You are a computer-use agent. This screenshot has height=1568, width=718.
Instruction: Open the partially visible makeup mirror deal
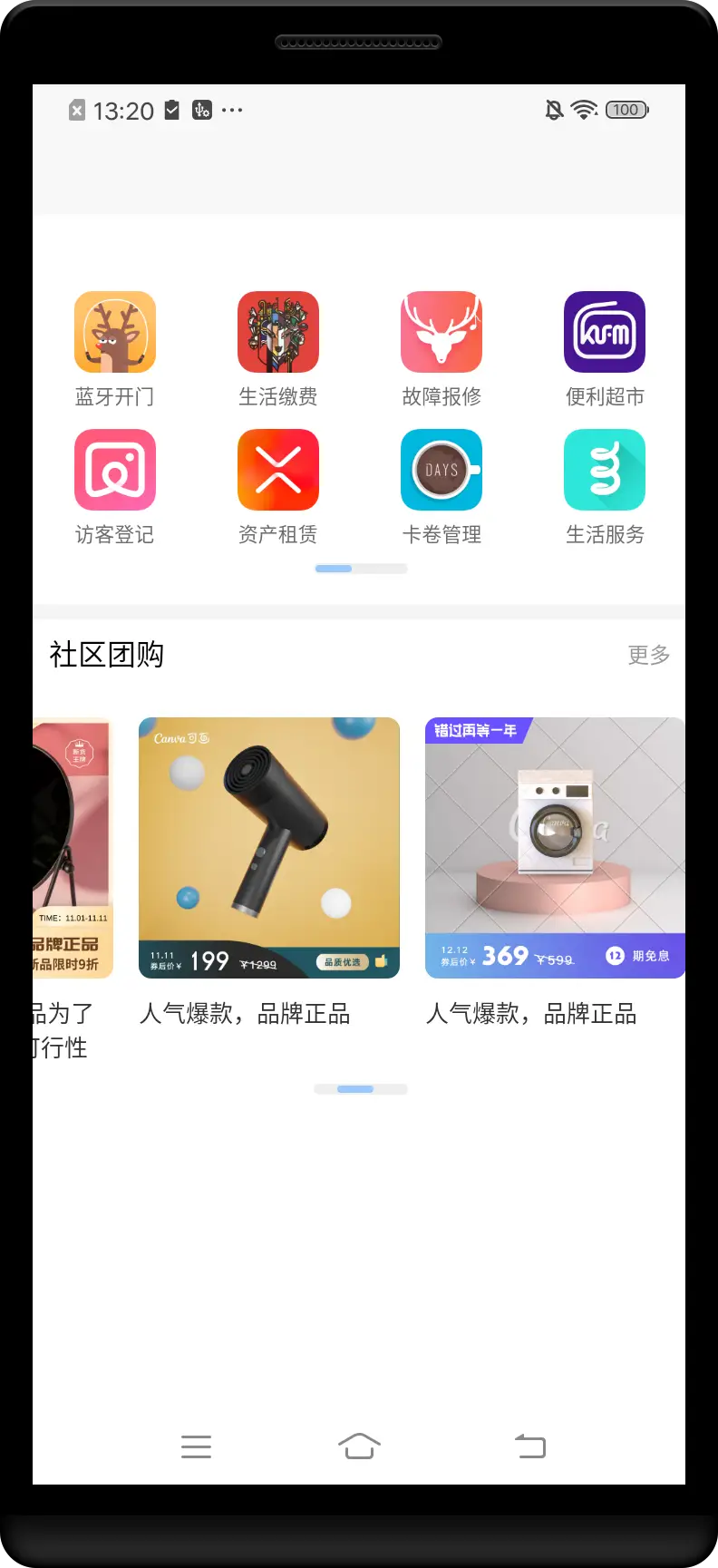coord(73,848)
